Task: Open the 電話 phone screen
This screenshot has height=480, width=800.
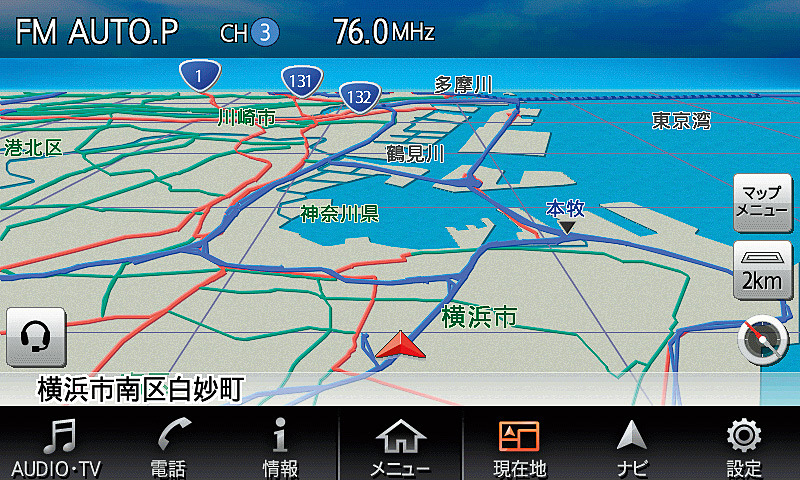Action: tap(168, 446)
